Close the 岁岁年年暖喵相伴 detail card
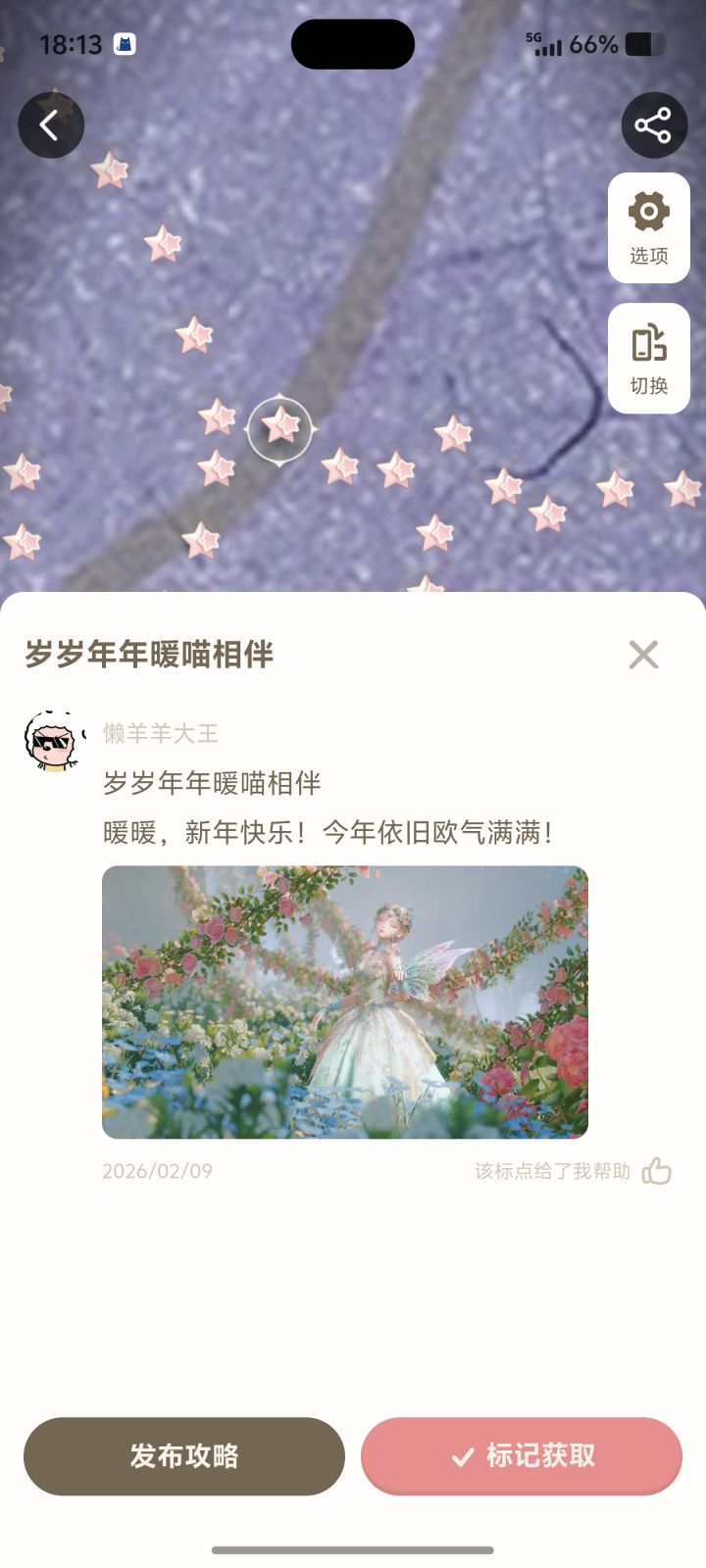 [x=643, y=655]
